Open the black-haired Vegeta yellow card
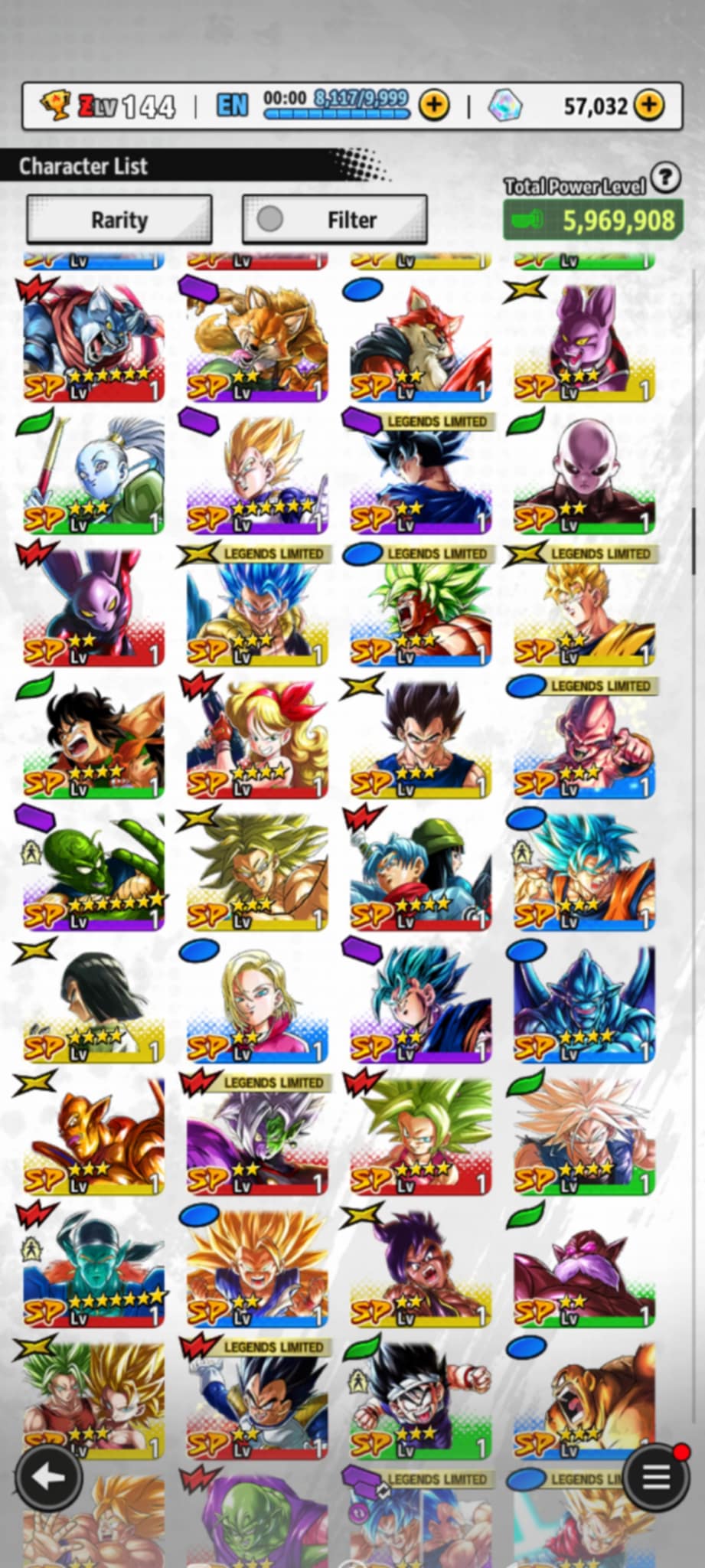Screen dimensions: 705x1568 pos(420,737)
